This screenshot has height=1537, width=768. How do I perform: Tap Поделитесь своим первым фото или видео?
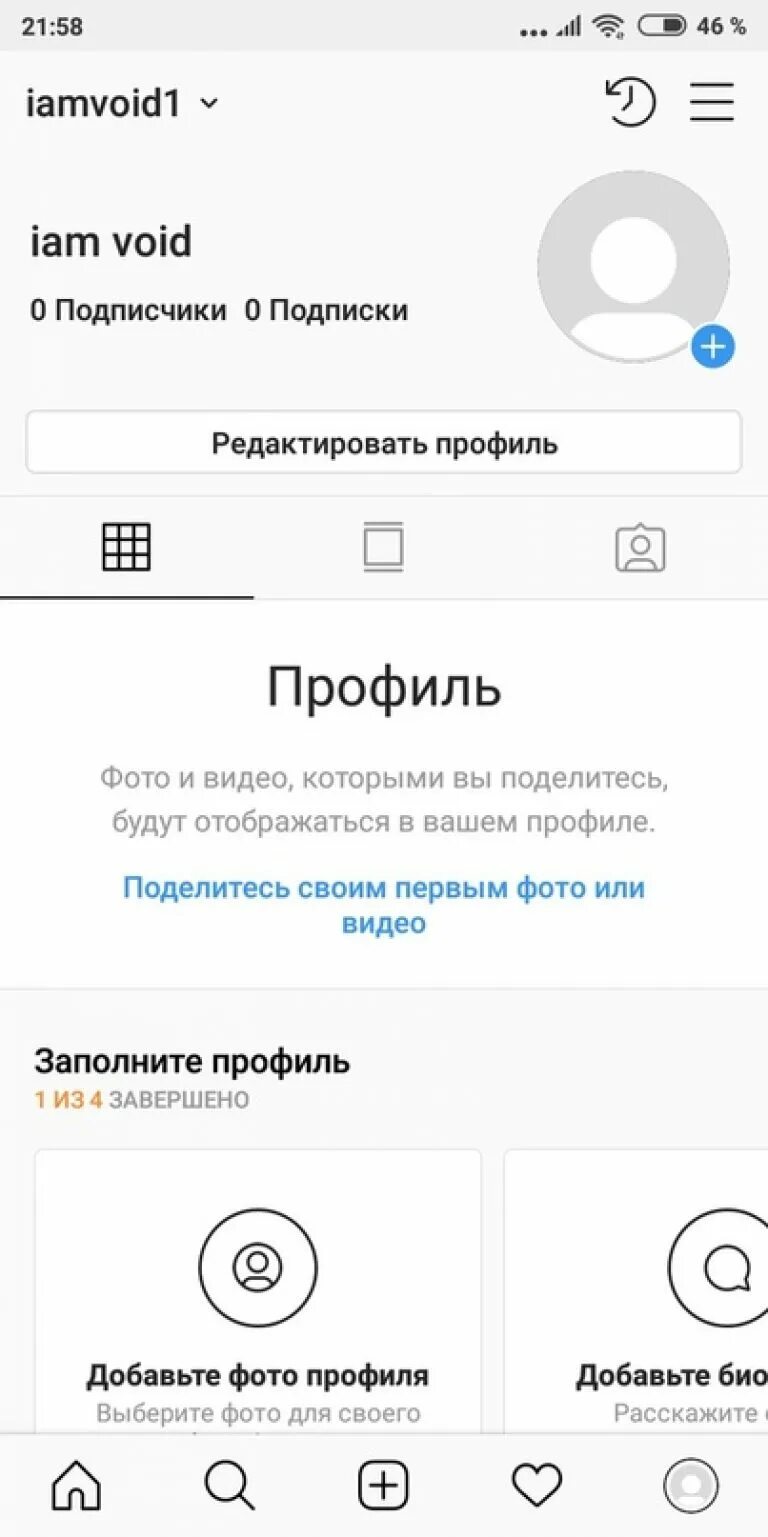(384, 905)
